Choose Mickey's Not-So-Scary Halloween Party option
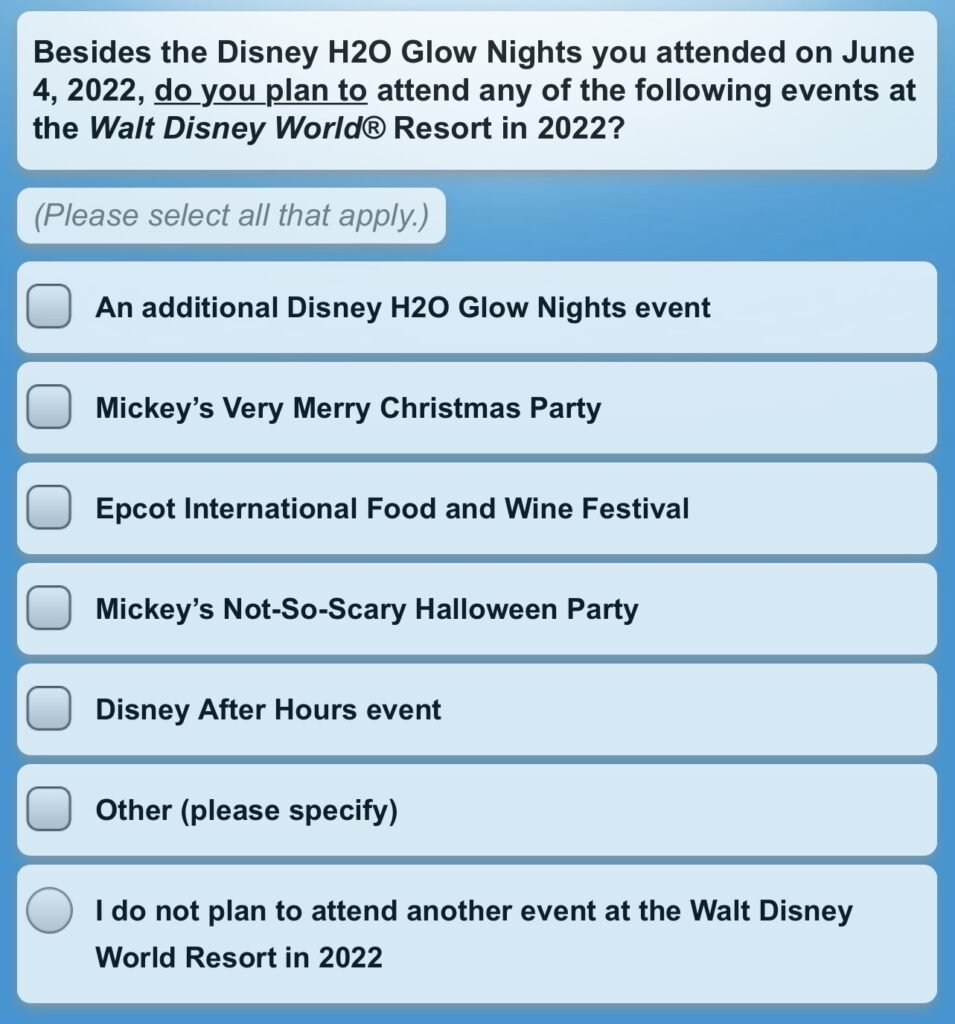 point(48,609)
